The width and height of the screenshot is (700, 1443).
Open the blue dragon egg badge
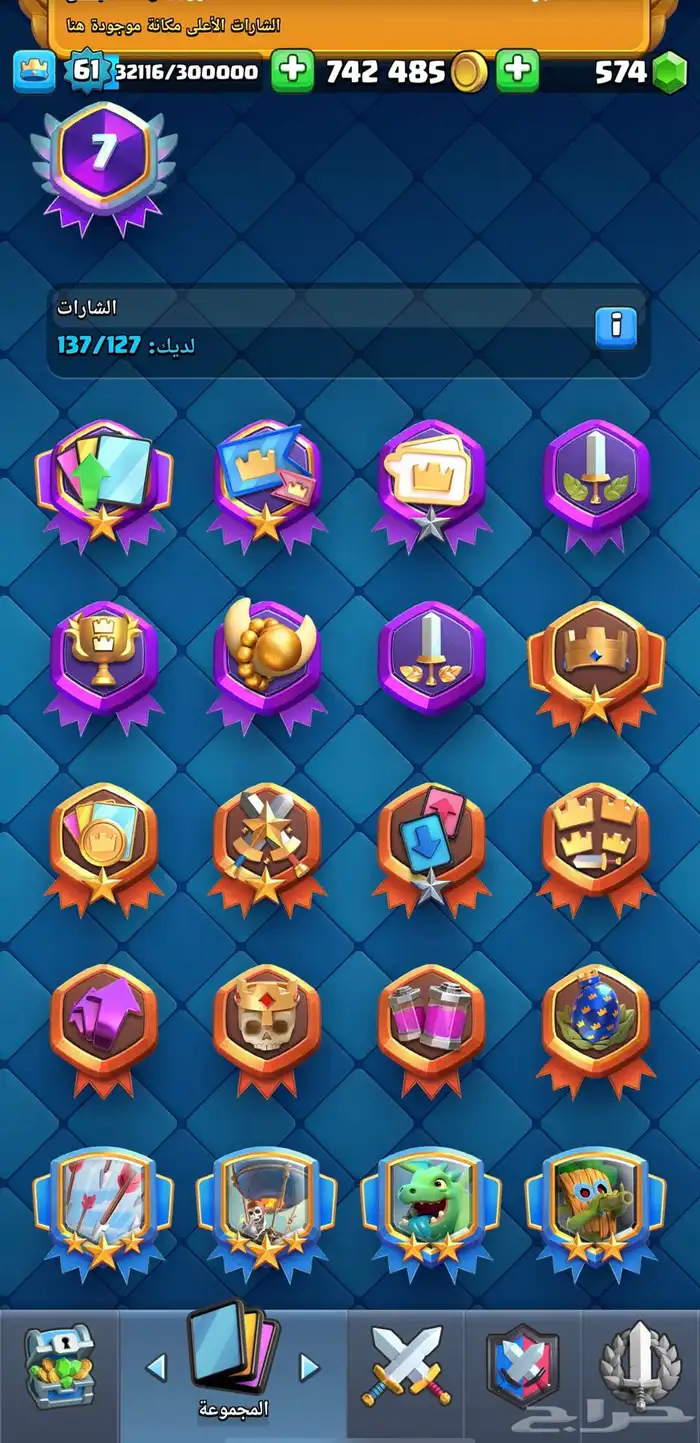pyautogui.click(x=596, y=1025)
